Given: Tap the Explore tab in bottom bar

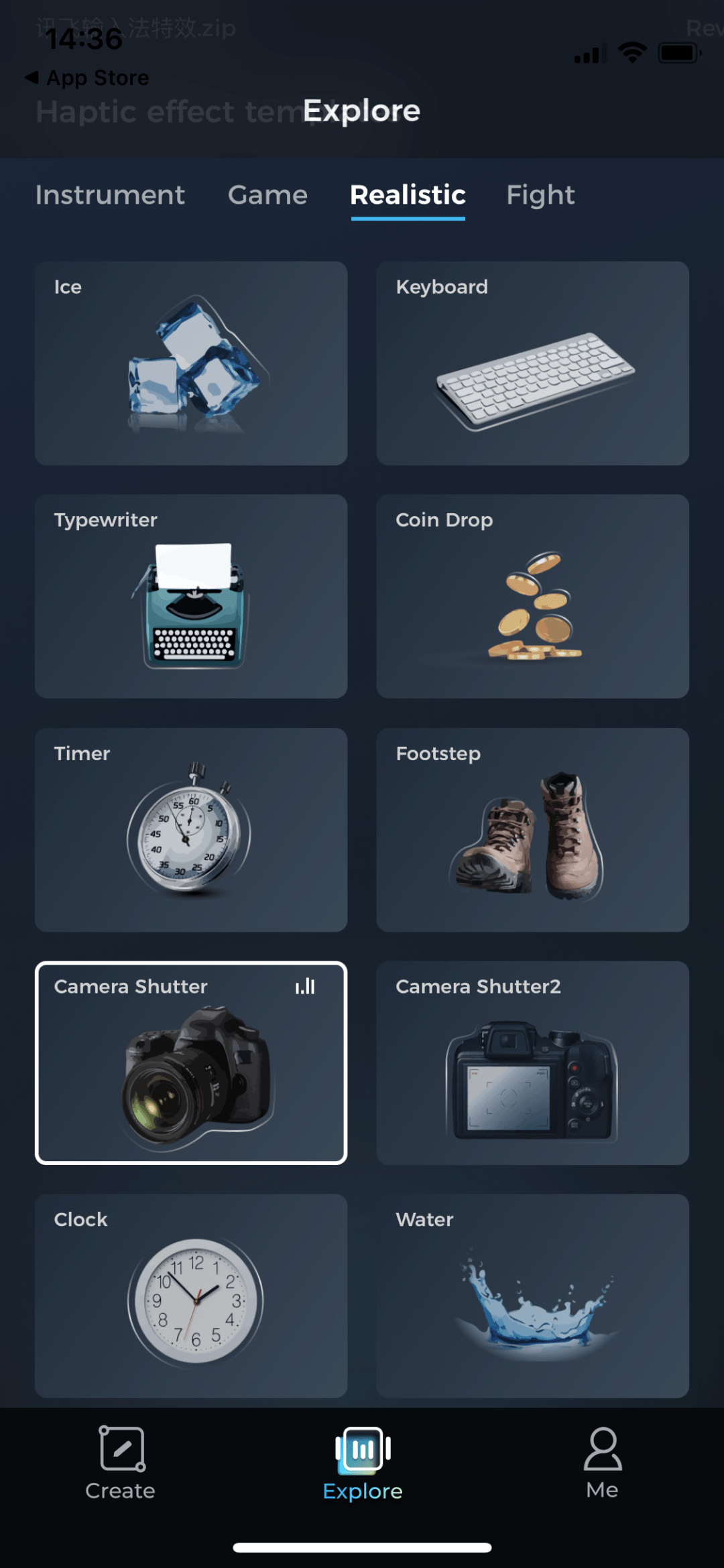Looking at the screenshot, I should pyautogui.click(x=363, y=1463).
